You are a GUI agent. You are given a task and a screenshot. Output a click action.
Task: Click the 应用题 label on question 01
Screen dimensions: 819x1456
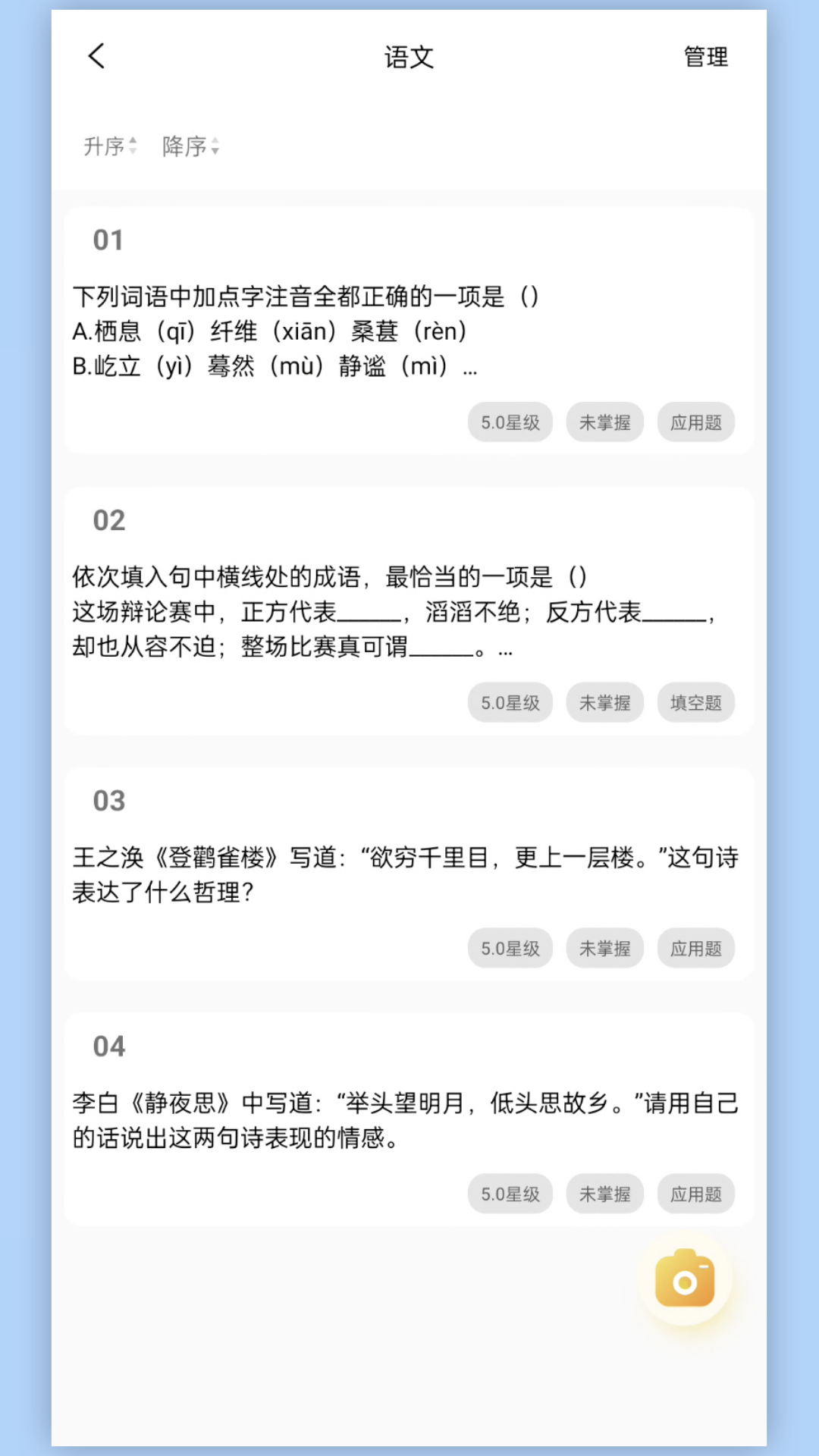695,422
